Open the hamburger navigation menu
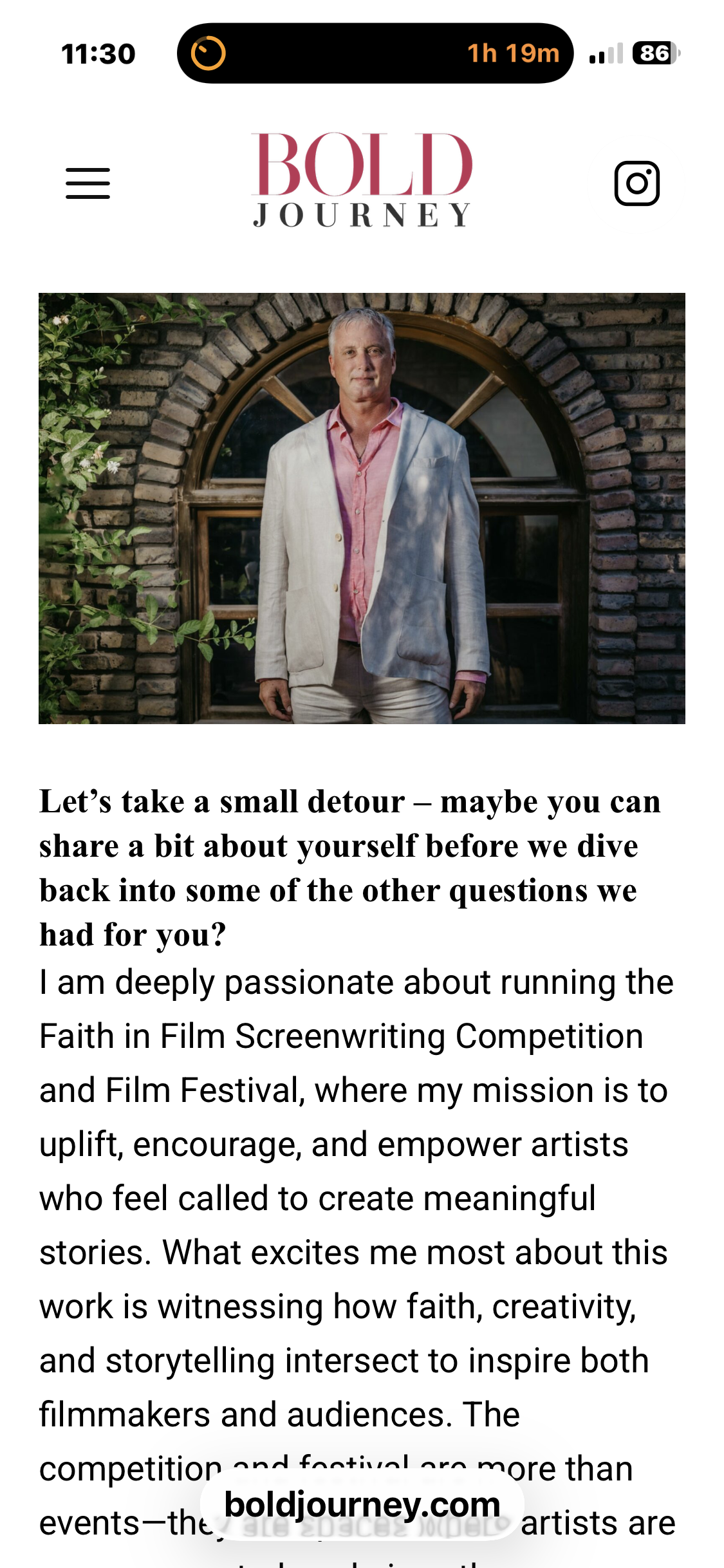The image size is (724, 1568). [x=88, y=183]
